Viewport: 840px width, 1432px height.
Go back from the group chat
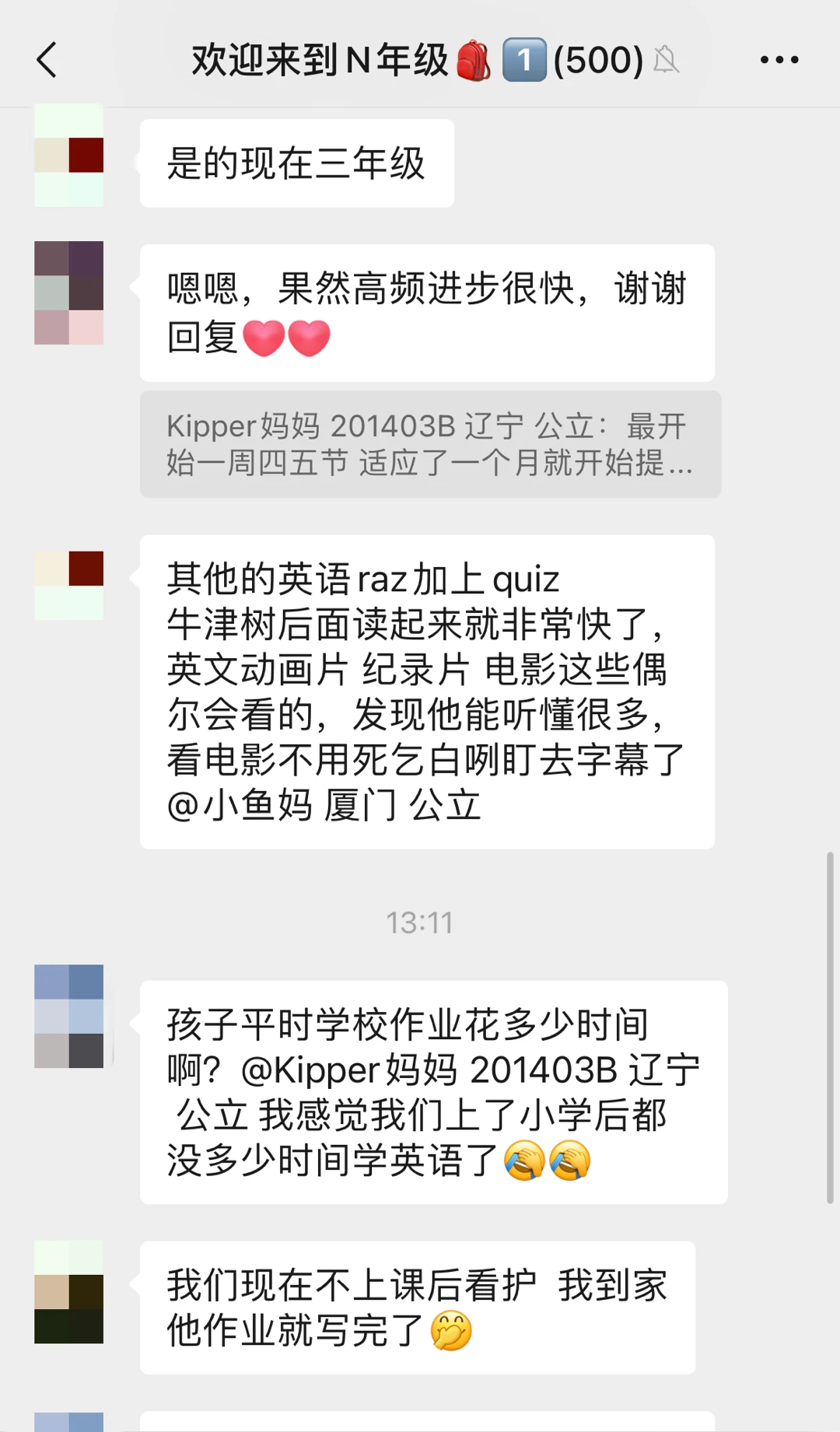click(47, 60)
